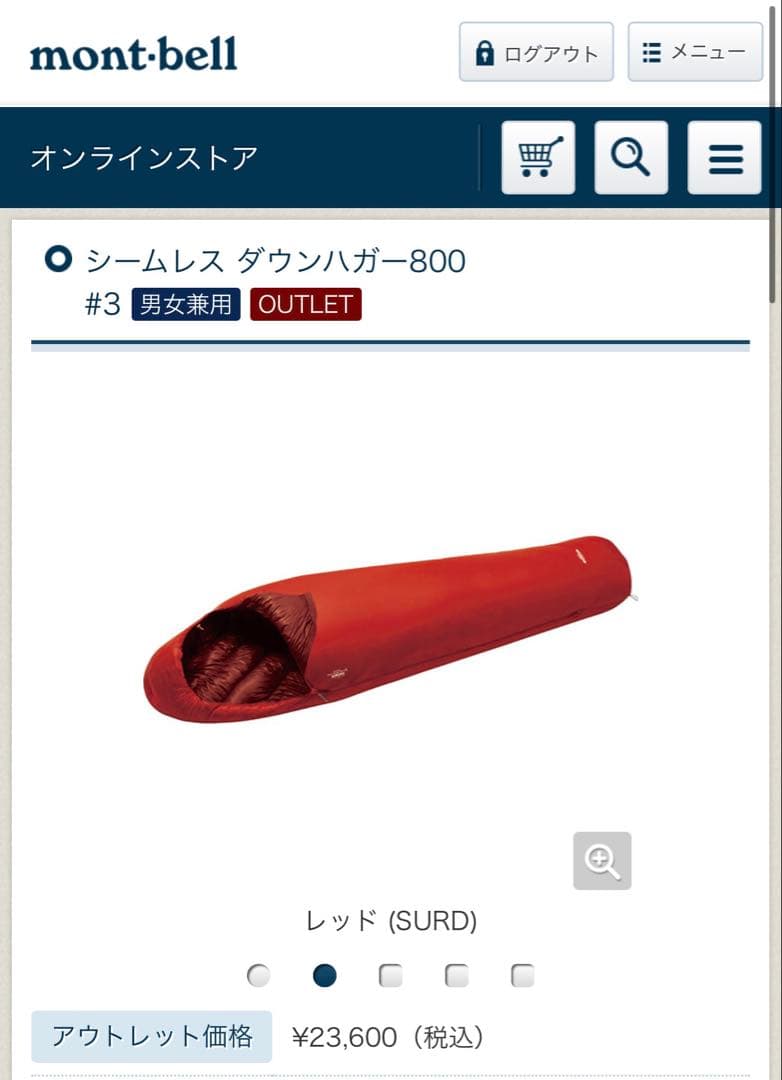Select the last color option square
Viewport: 782px width, 1080px height.
click(521, 974)
